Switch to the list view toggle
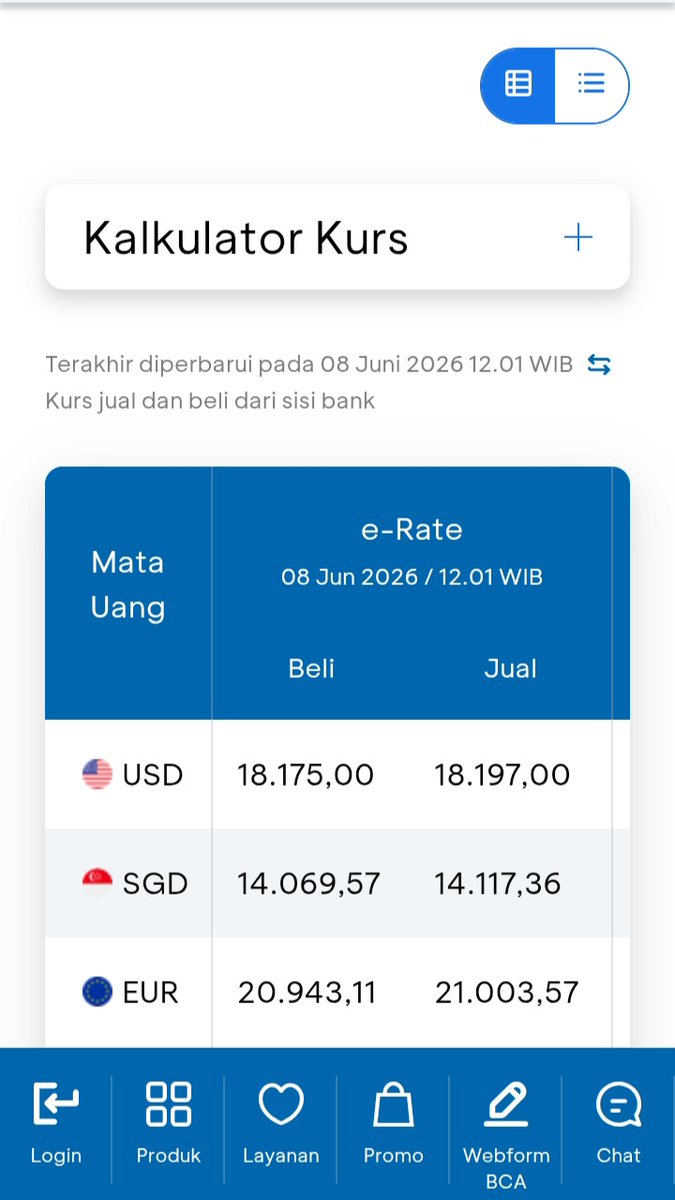The width and height of the screenshot is (675, 1200). coord(592,85)
